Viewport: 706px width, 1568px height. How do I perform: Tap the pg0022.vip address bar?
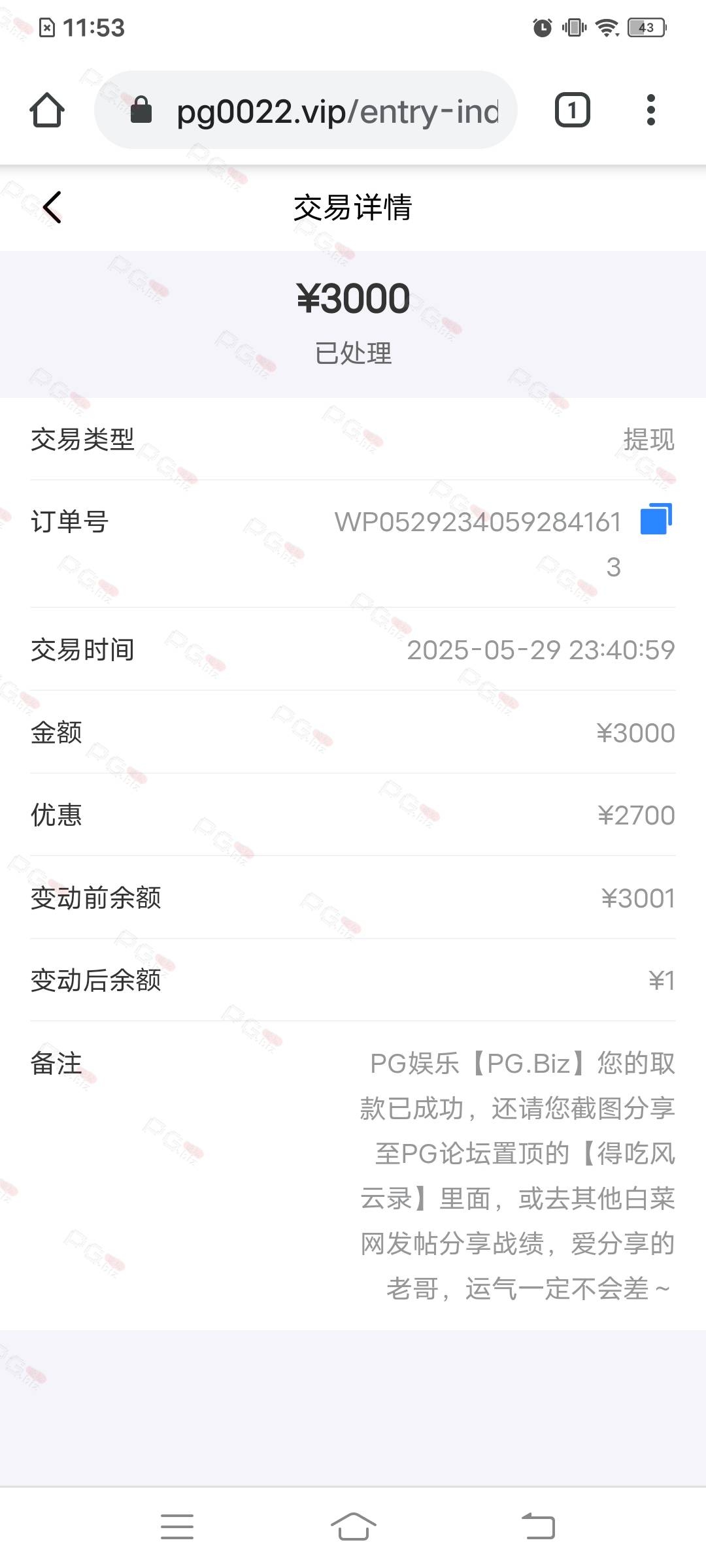[306, 110]
